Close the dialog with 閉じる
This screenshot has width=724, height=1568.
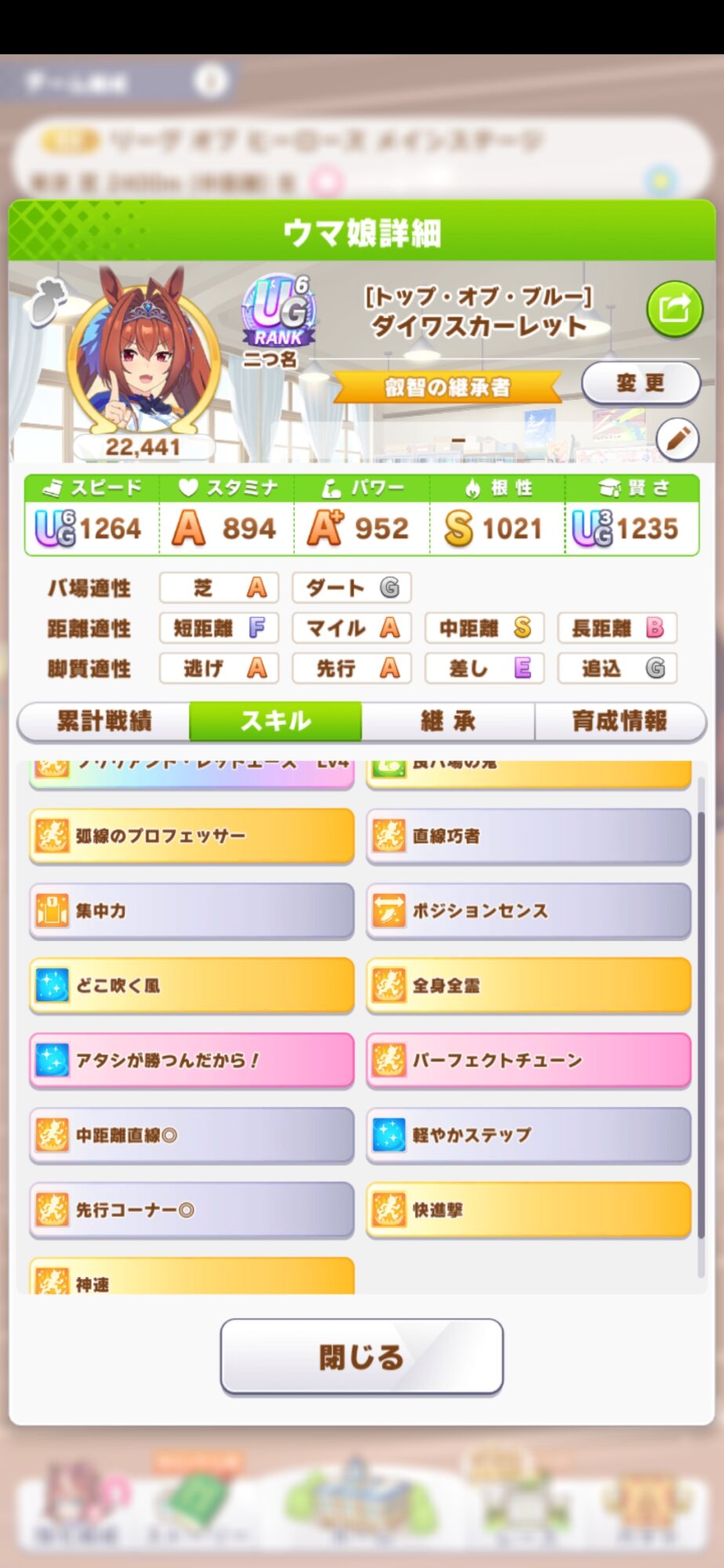coord(362,1356)
